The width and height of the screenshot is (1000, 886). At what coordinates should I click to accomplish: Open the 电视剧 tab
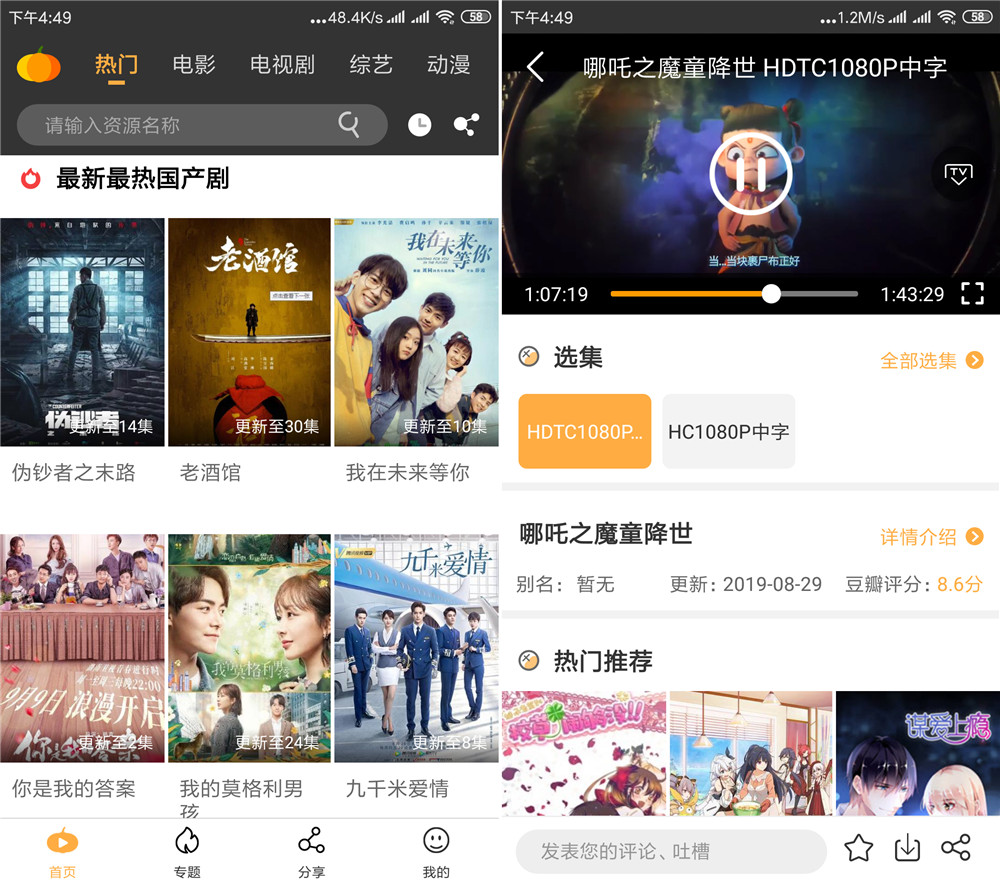(x=282, y=64)
